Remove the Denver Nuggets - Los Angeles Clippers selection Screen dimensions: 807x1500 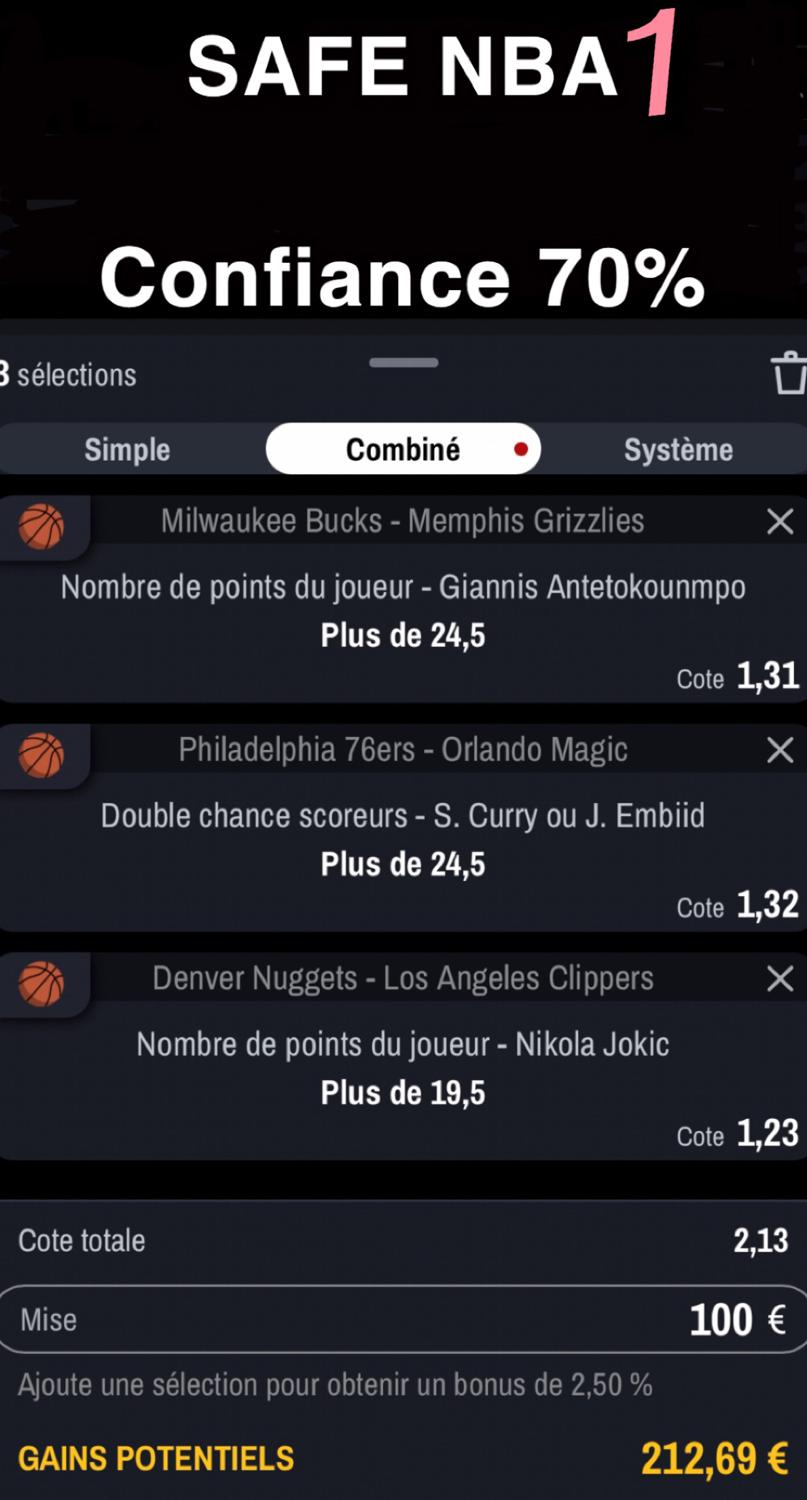click(779, 979)
